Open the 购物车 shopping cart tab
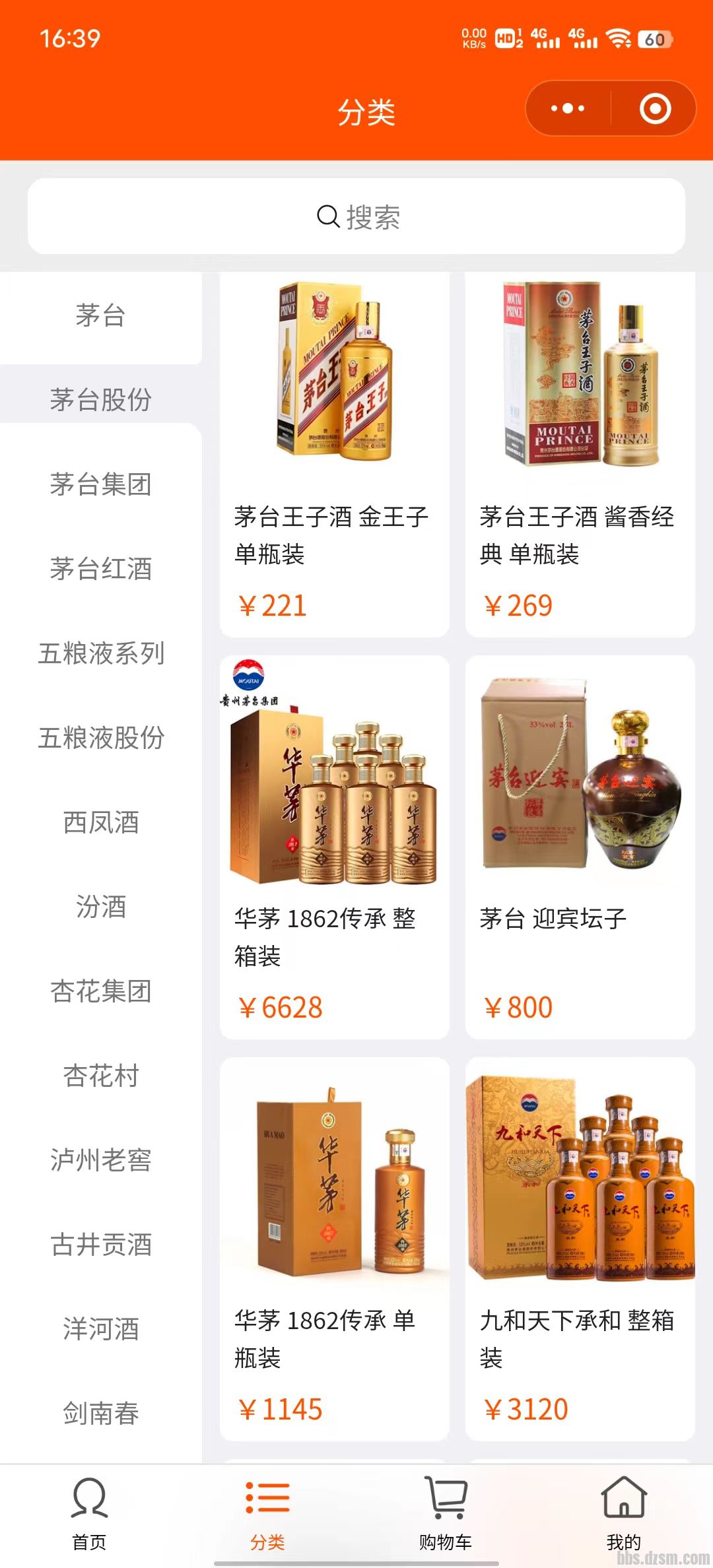Viewport: 713px width, 1568px height. 446,1513
